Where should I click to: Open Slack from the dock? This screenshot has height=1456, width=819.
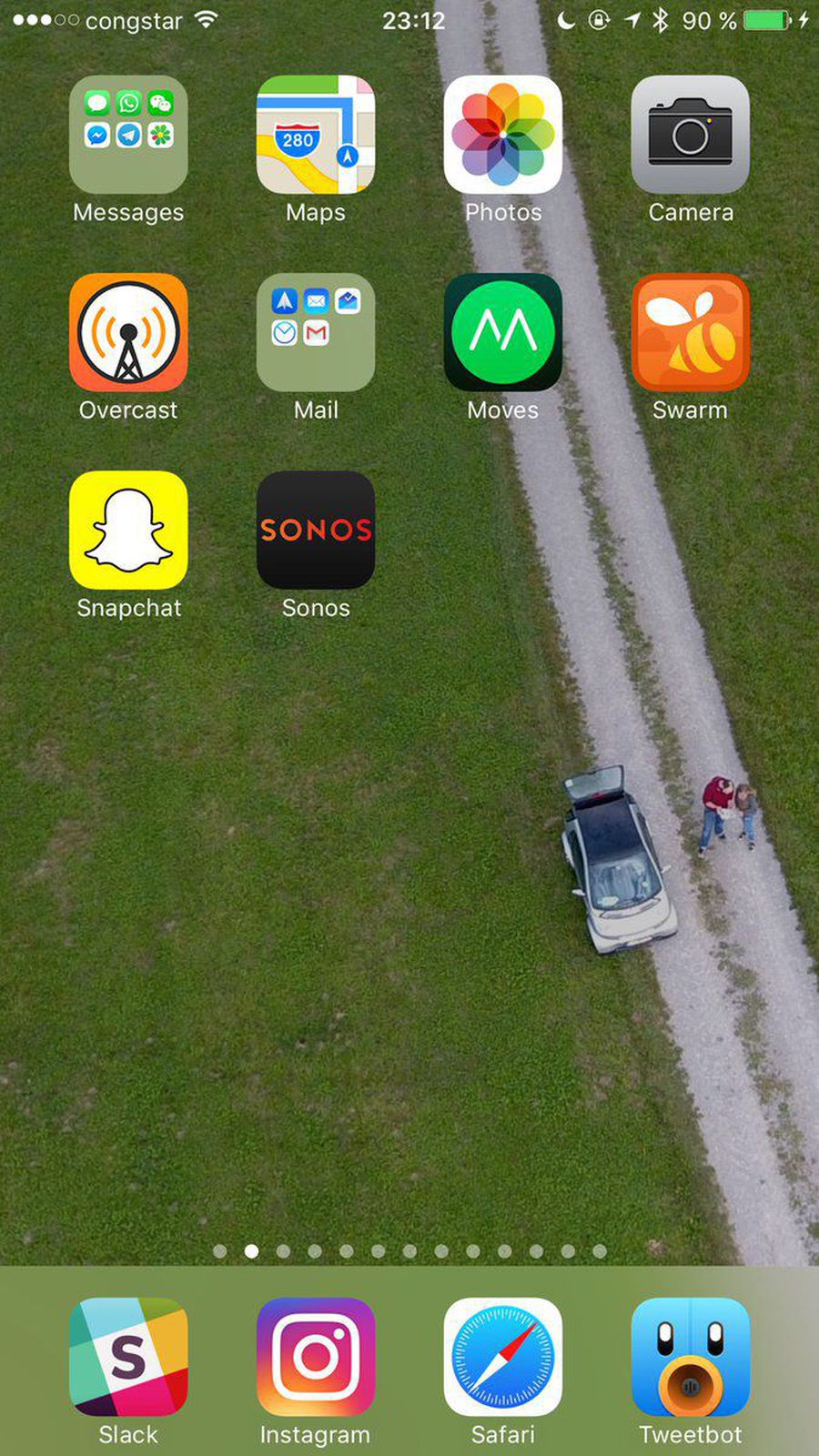tap(128, 1356)
